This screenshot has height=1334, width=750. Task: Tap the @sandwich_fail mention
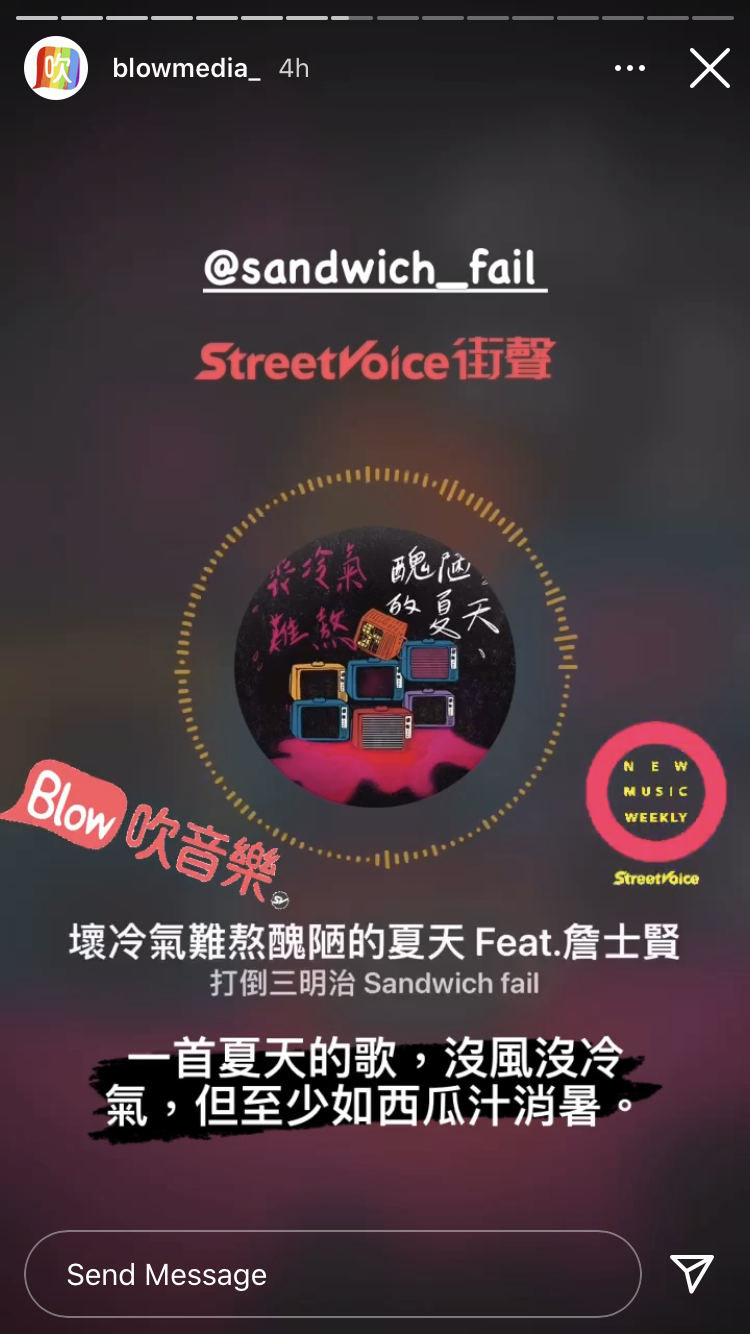pos(375,269)
